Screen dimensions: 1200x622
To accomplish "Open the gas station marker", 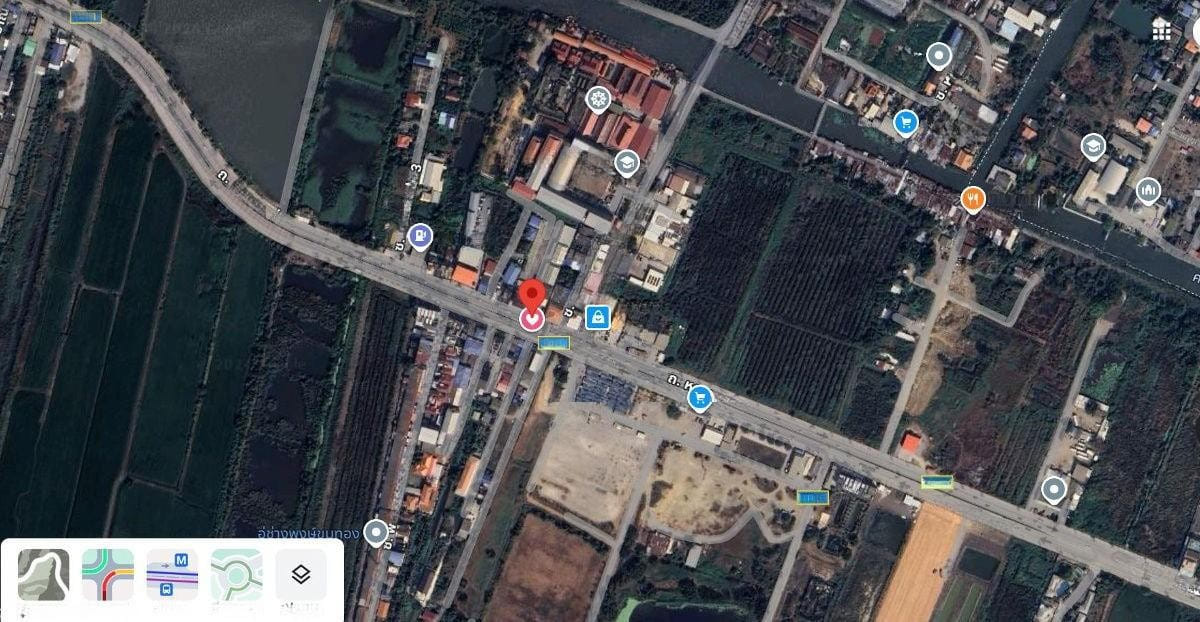I will pyautogui.click(x=421, y=236).
